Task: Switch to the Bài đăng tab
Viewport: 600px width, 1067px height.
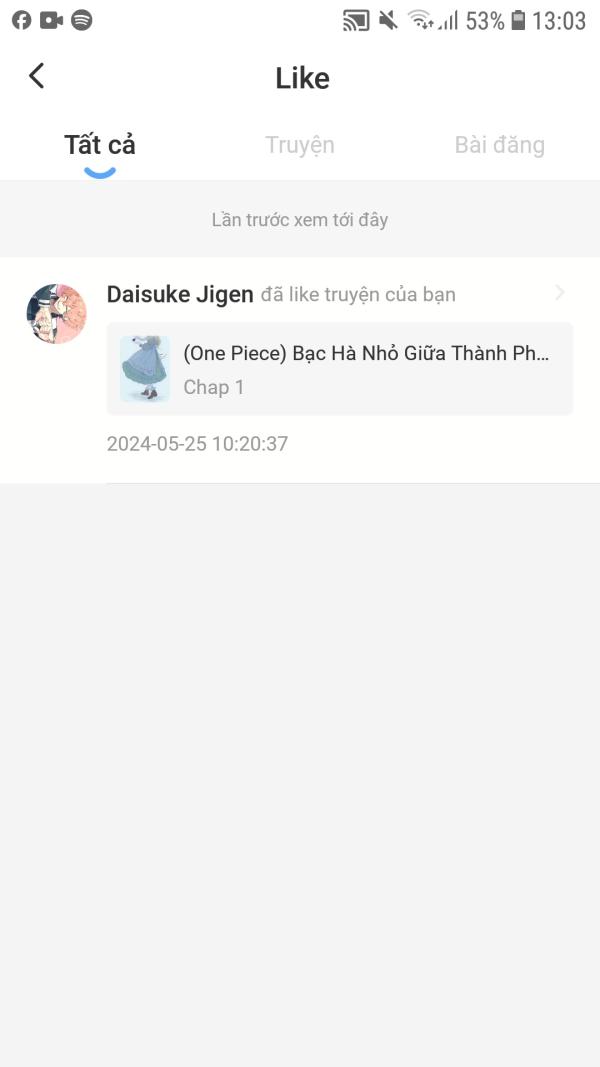Action: pyautogui.click(x=499, y=145)
